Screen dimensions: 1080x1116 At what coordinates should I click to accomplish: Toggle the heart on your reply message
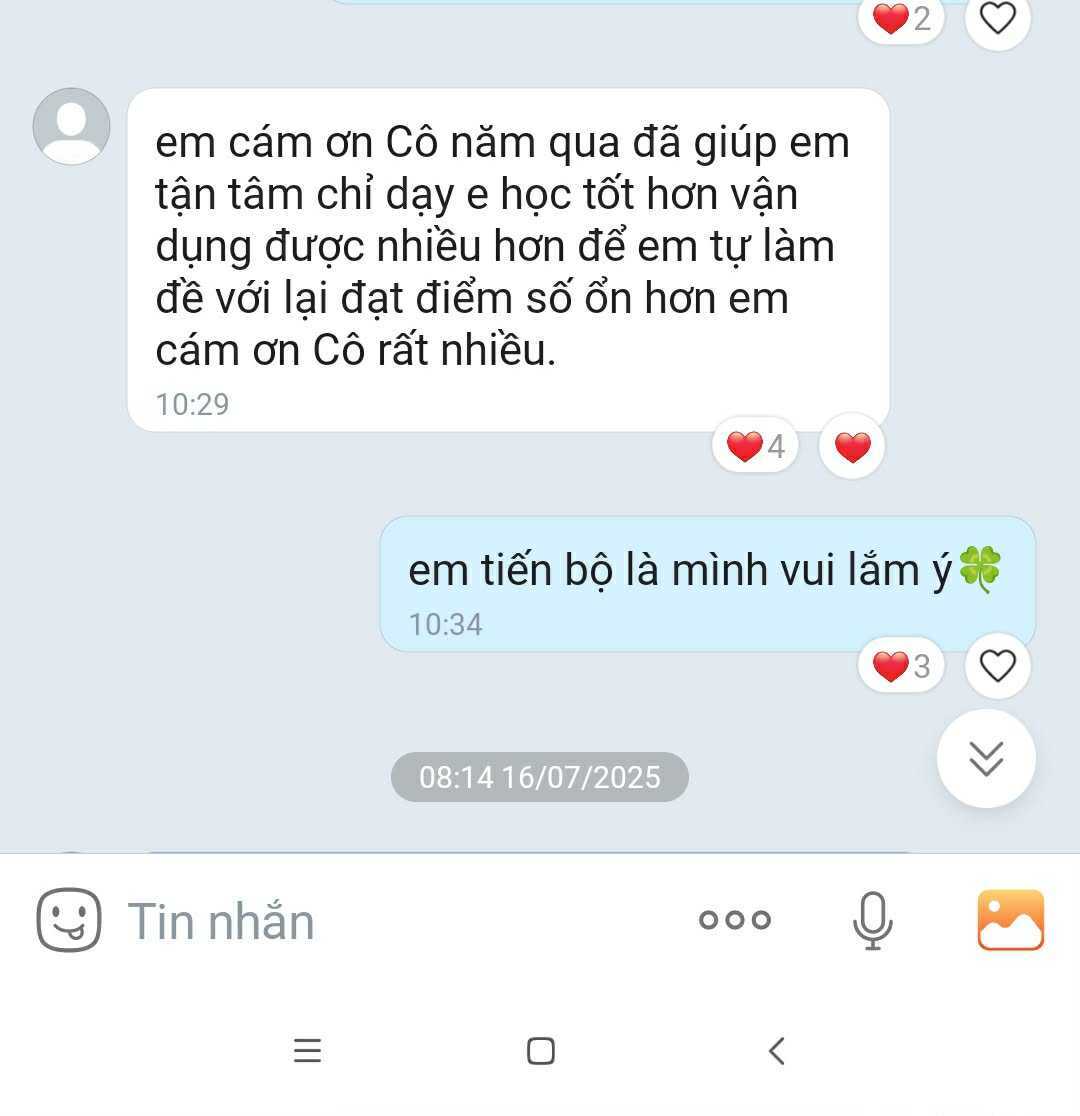tap(996, 665)
